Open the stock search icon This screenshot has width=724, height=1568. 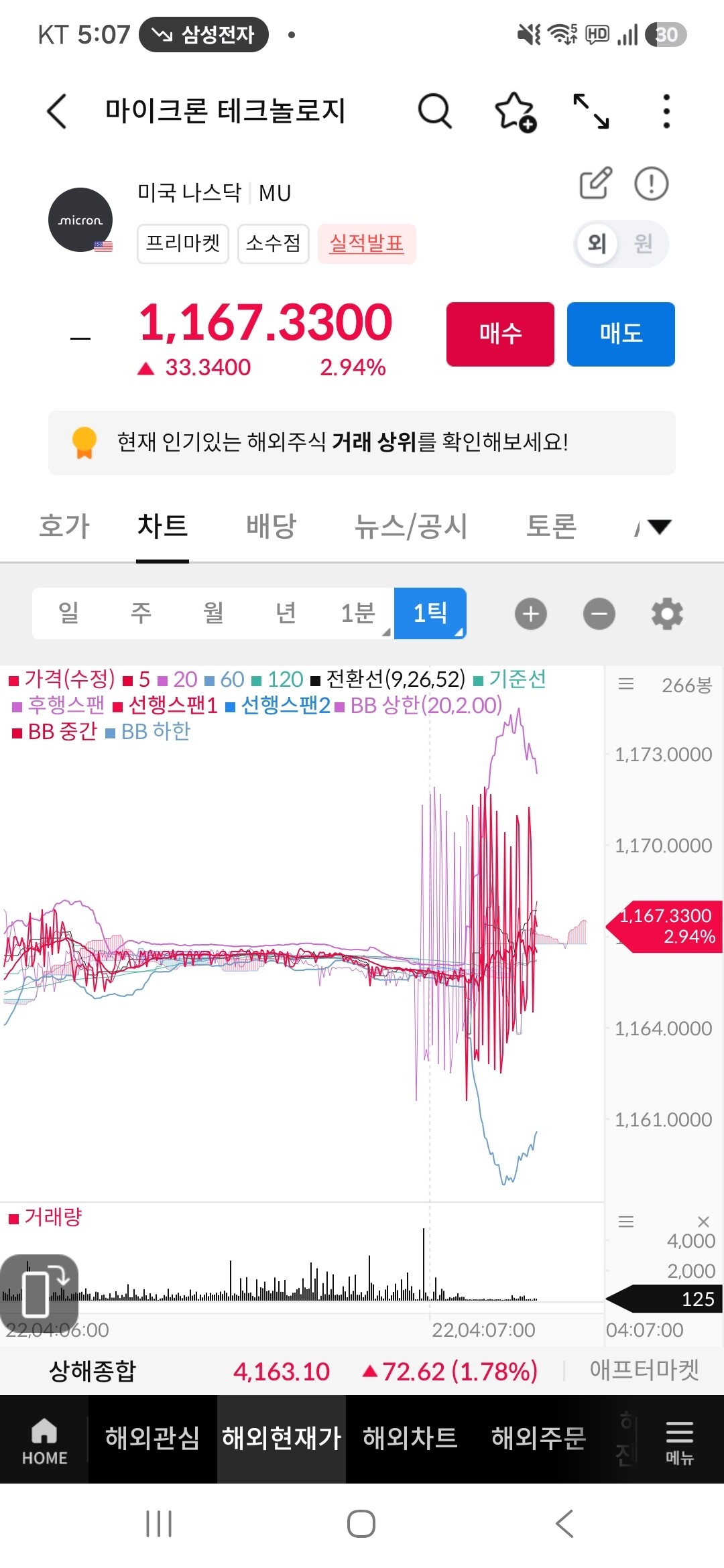click(435, 111)
